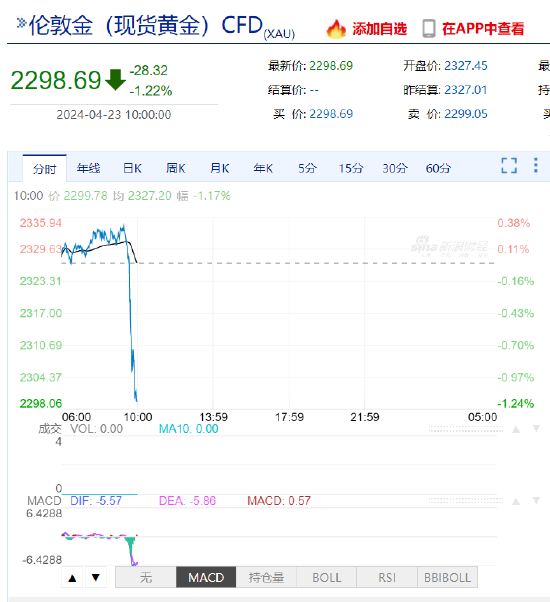
Task: Open the three-dot chart options menu
Action: pos(535,165)
